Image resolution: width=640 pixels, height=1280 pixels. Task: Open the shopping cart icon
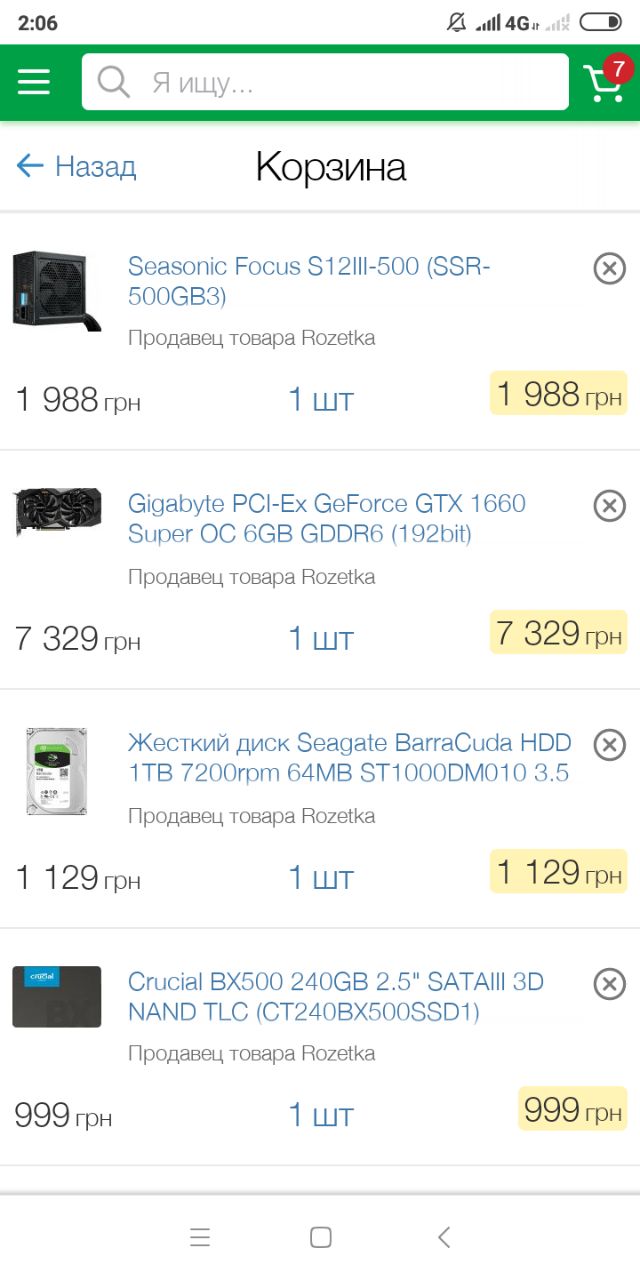click(607, 81)
